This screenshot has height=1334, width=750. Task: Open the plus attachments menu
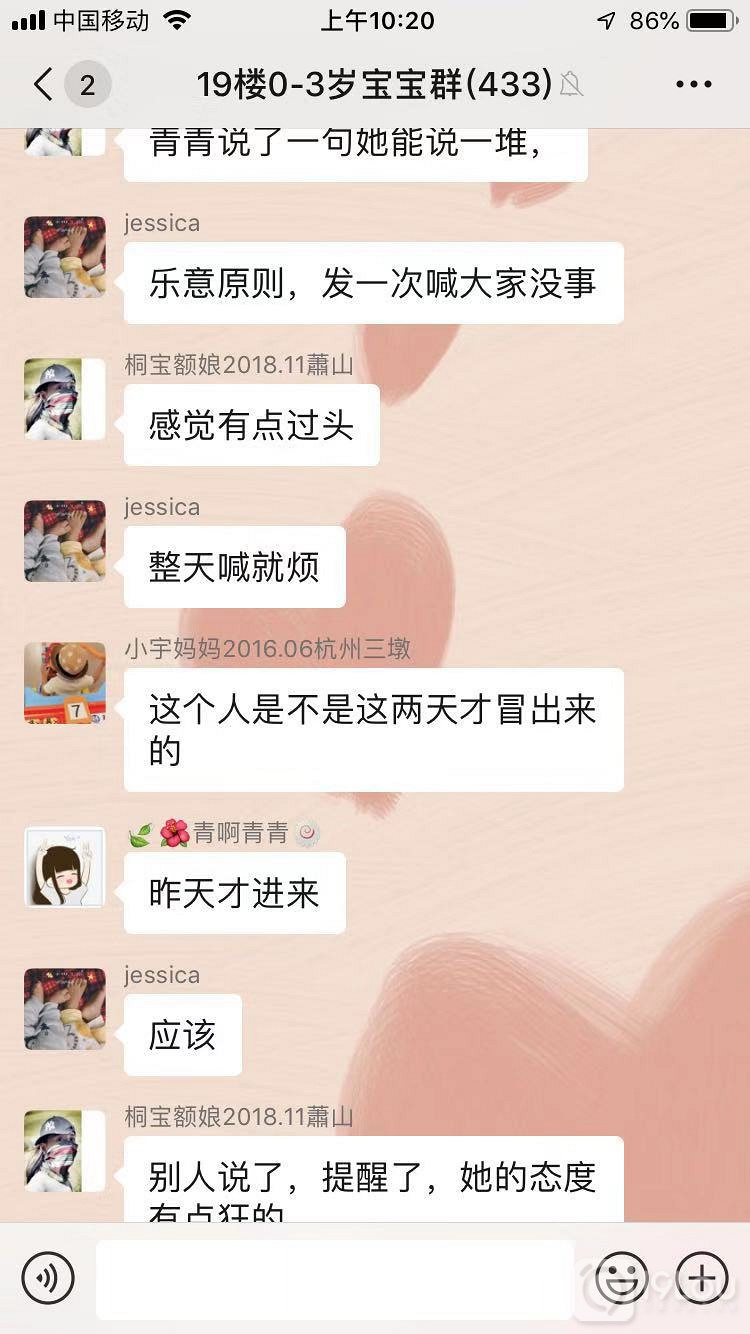[701, 1277]
